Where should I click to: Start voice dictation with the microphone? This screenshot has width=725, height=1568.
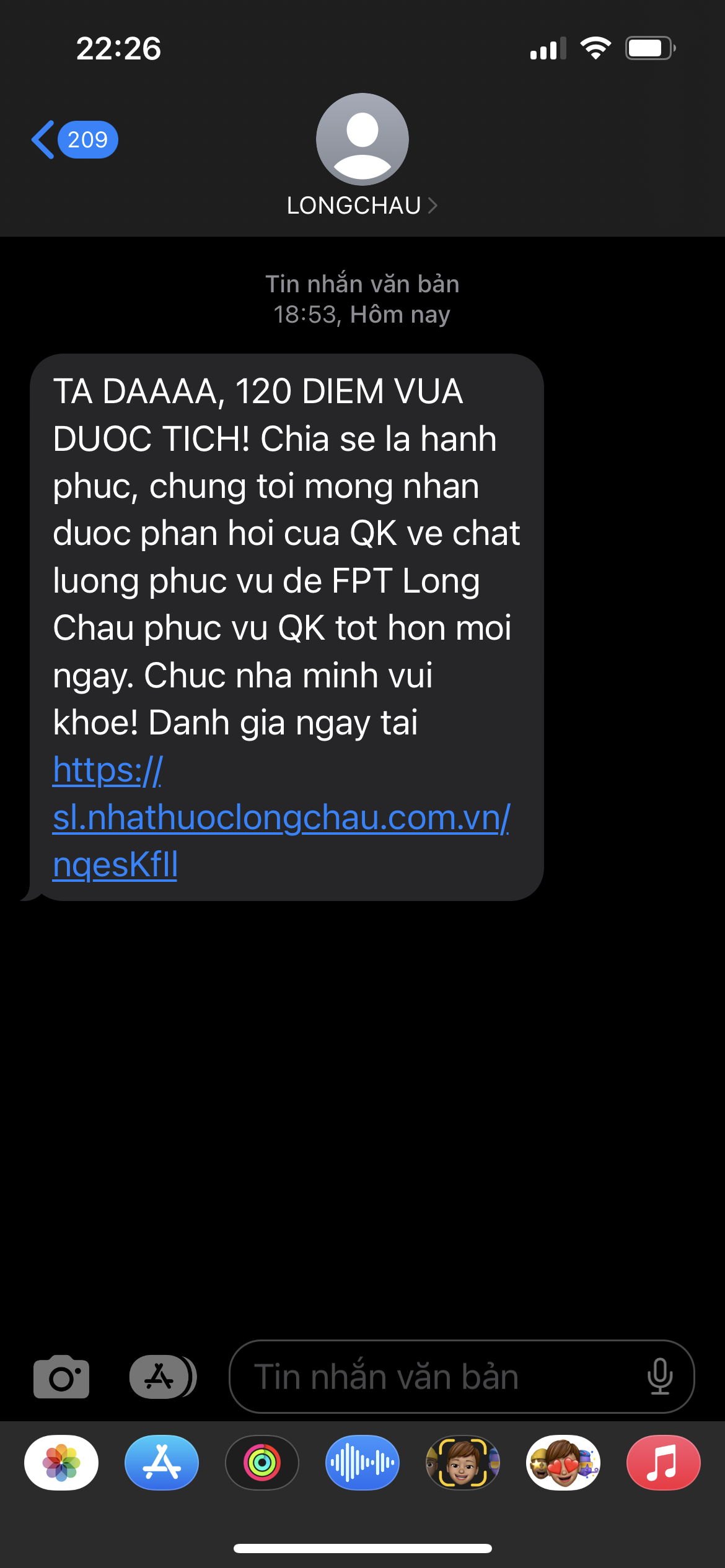[659, 1377]
